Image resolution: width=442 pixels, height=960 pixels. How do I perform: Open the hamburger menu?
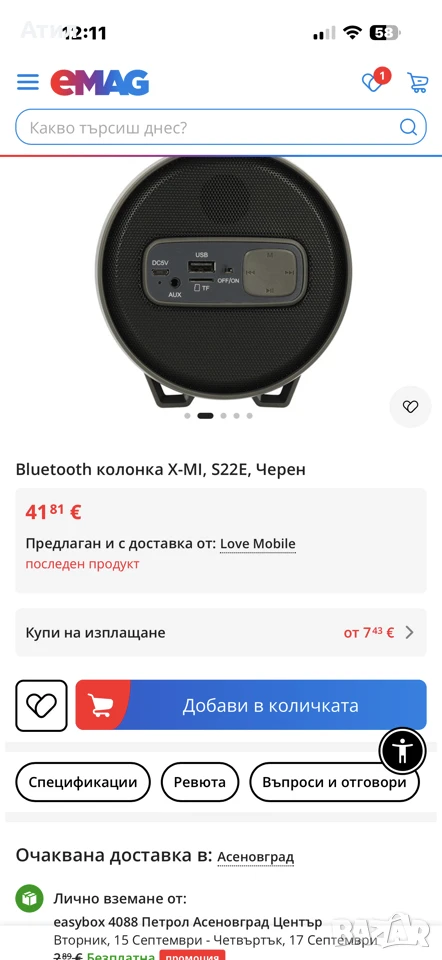28,82
